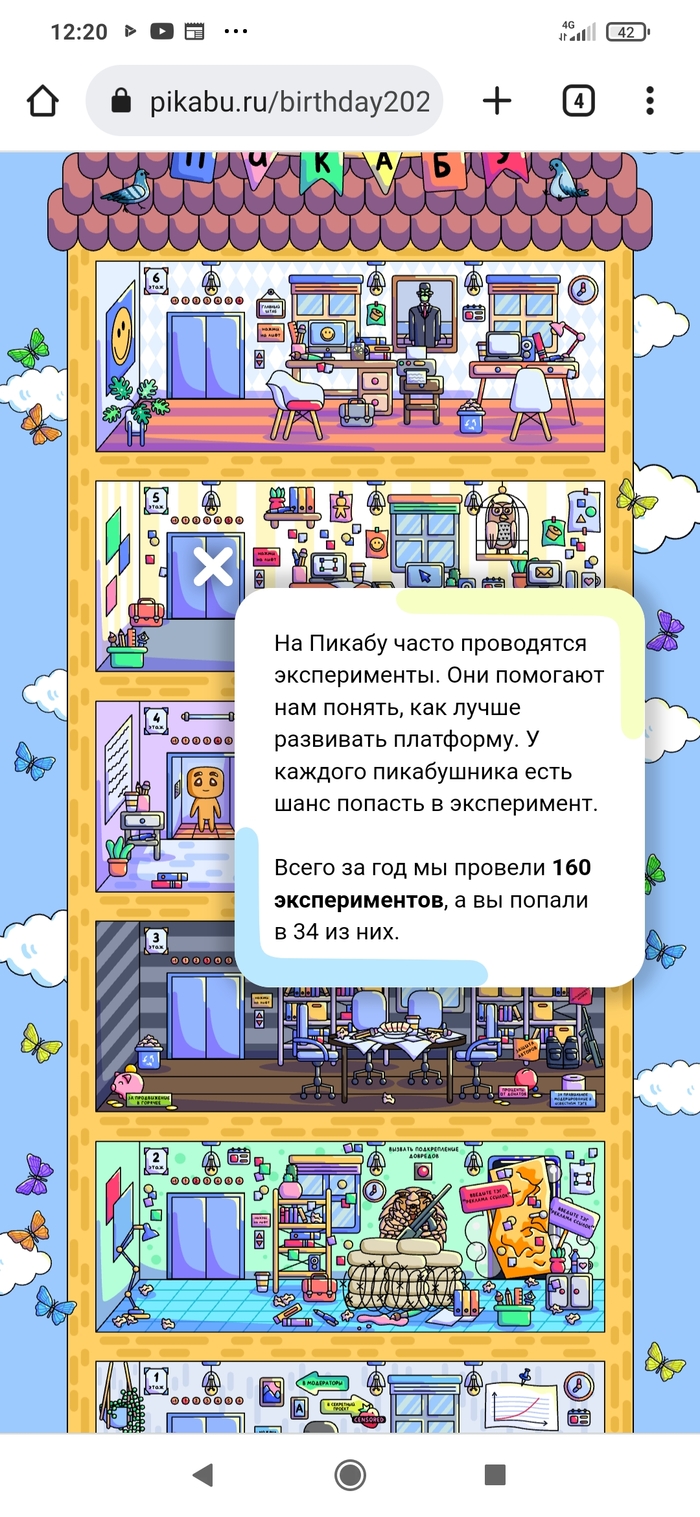This screenshot has width=700, height=1517.
Task: Show the open tabs switcher
Action: click(x=578, y=101)
